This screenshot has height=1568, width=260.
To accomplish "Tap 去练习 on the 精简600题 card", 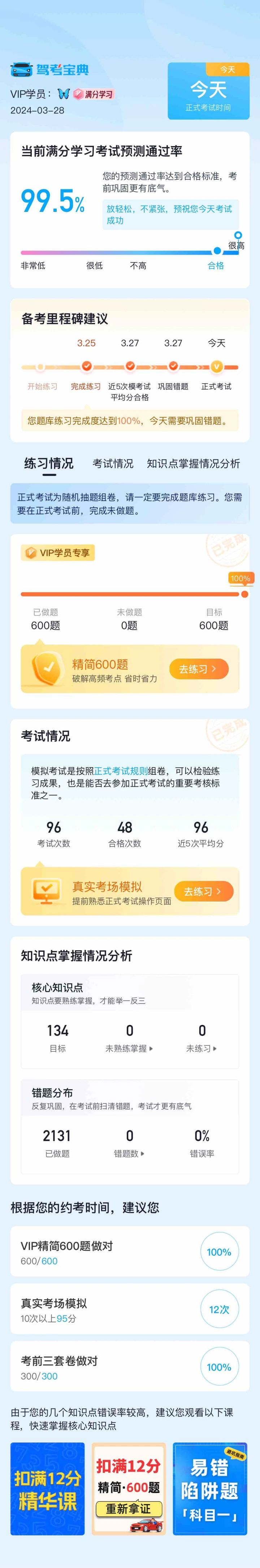I will click(x=199, y=668).
